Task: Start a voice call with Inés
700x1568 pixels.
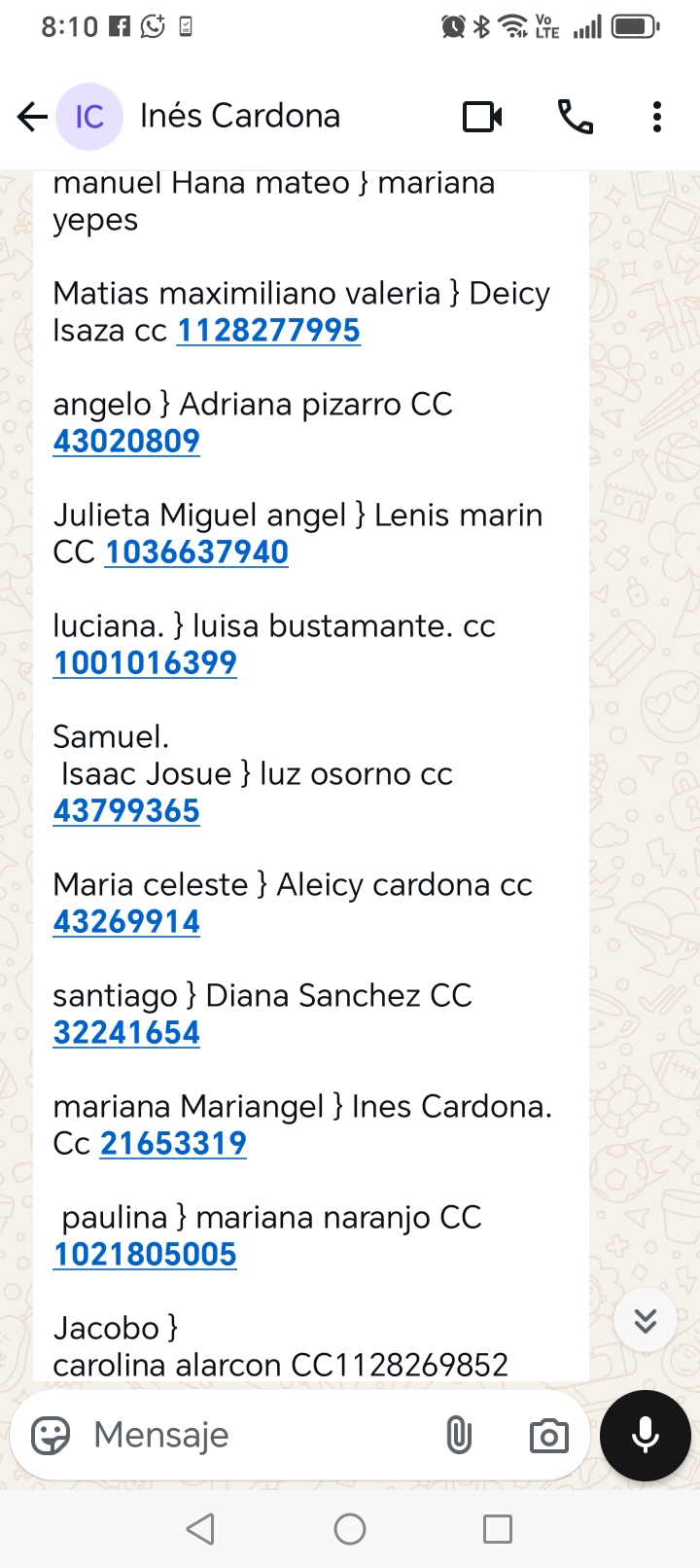Action: tap(575, 117)
